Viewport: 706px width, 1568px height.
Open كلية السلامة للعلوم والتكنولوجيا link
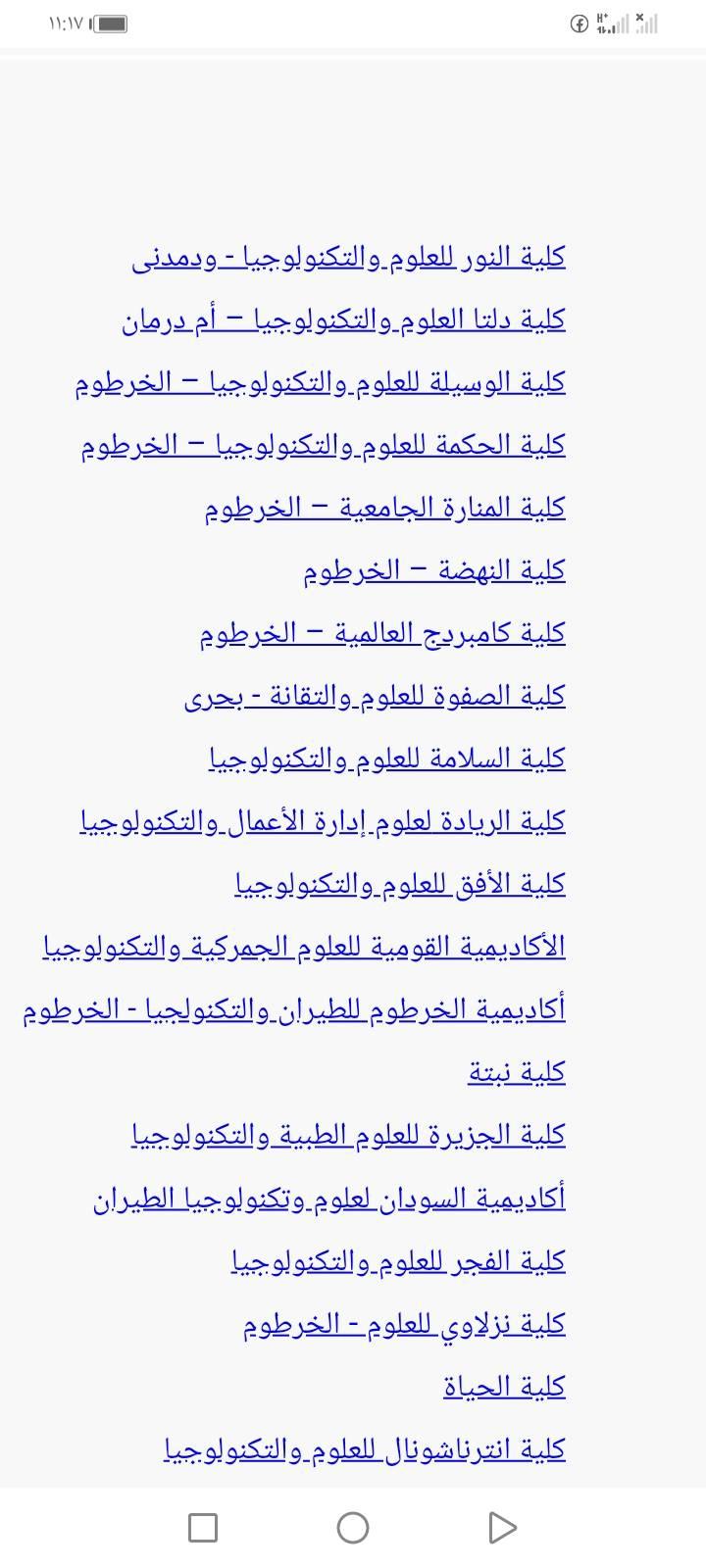[387, 759]
